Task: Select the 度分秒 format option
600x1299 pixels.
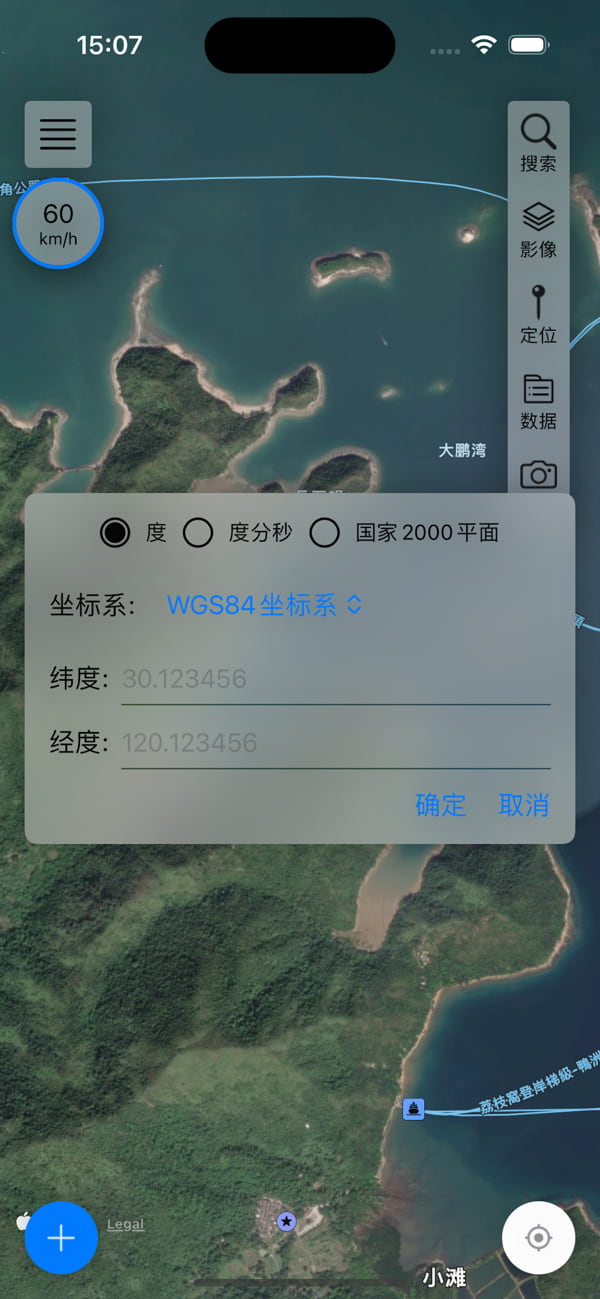Action: click(x=198, y=533)
